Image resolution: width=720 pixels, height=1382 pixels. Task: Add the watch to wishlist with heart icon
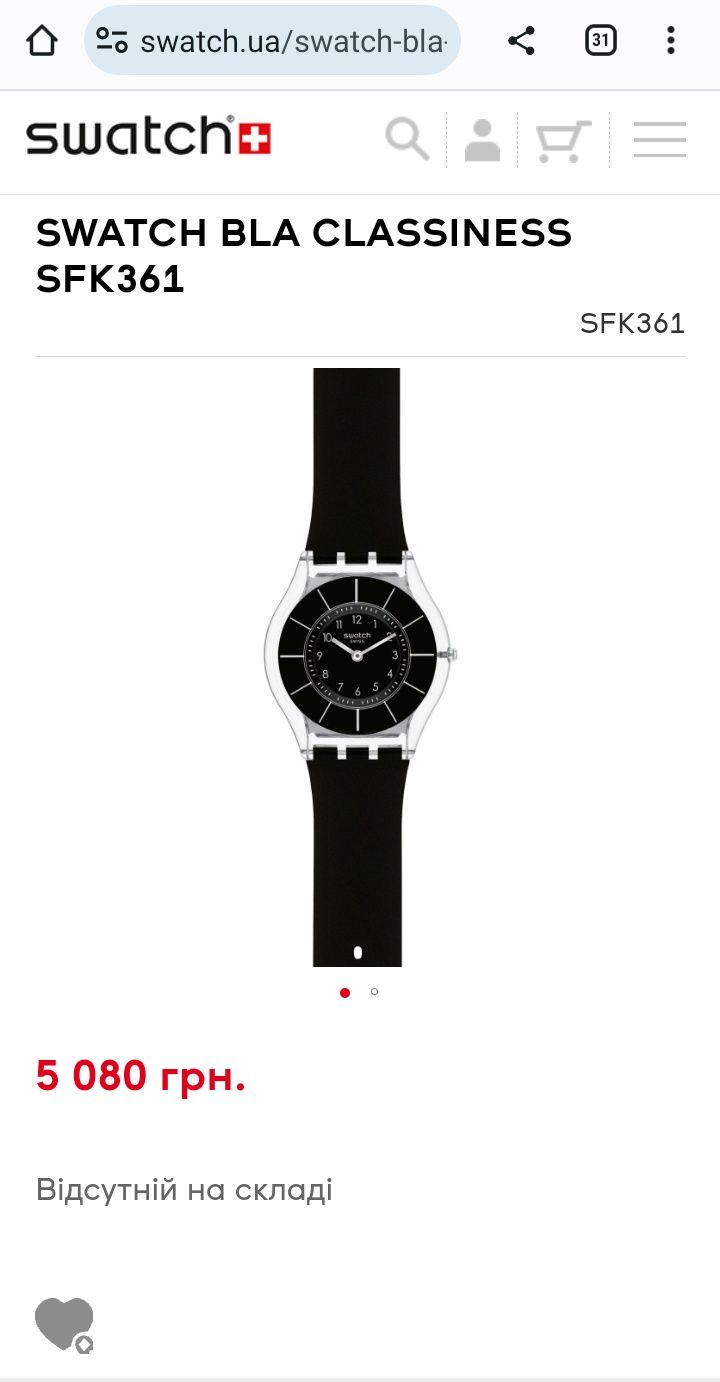point(64,1324)
